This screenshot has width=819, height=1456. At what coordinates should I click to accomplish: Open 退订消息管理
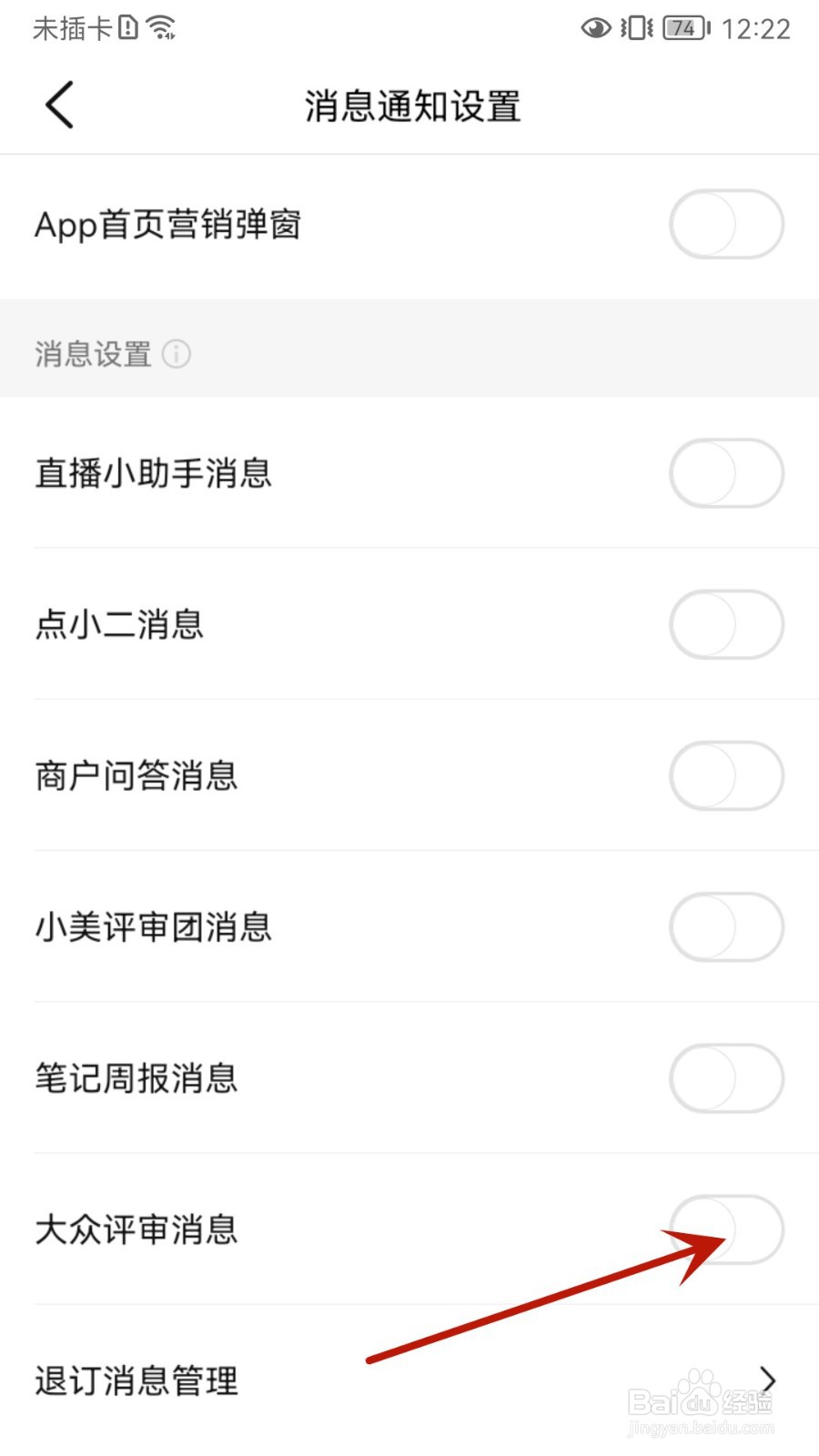coord(409,1380)
